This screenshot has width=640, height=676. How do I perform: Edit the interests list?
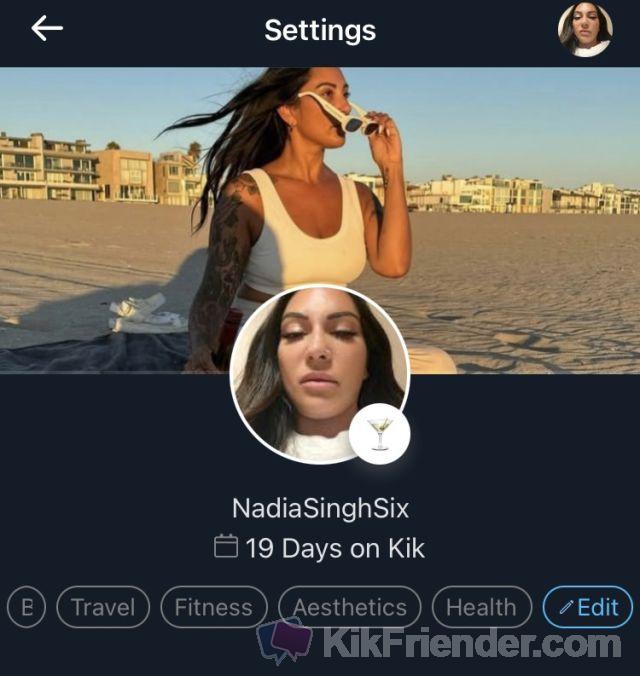pos(587,607)
